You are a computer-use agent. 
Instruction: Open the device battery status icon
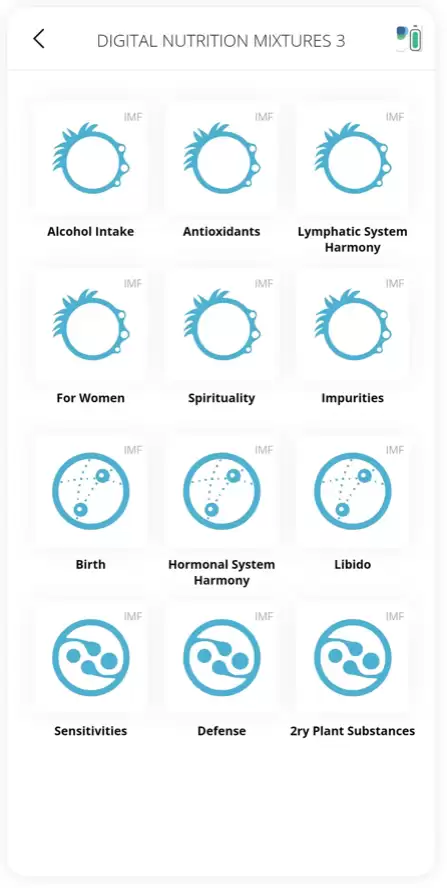coord(409,39)
